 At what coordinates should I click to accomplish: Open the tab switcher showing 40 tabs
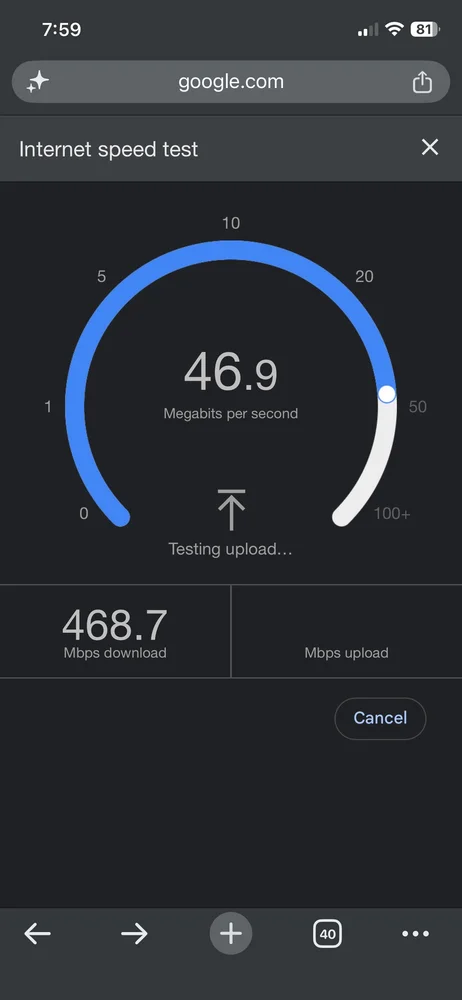pos(327,934)
